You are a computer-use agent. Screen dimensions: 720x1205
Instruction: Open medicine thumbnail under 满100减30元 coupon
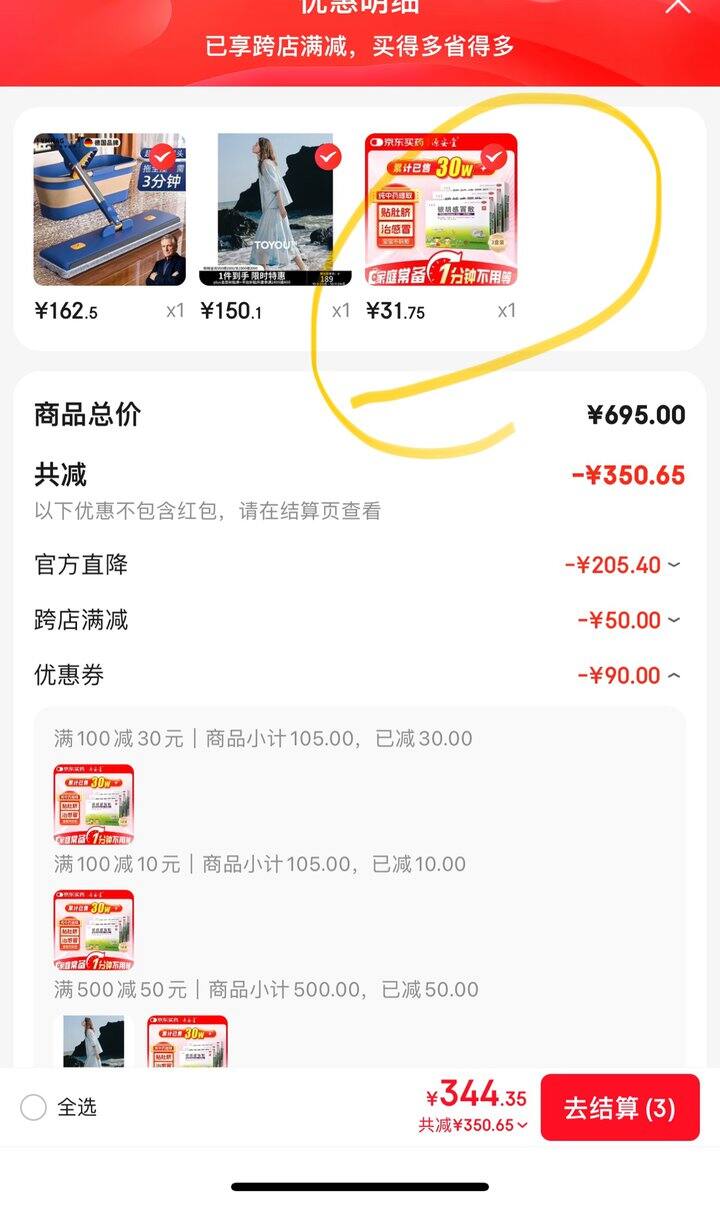click(x=94, y=804)
